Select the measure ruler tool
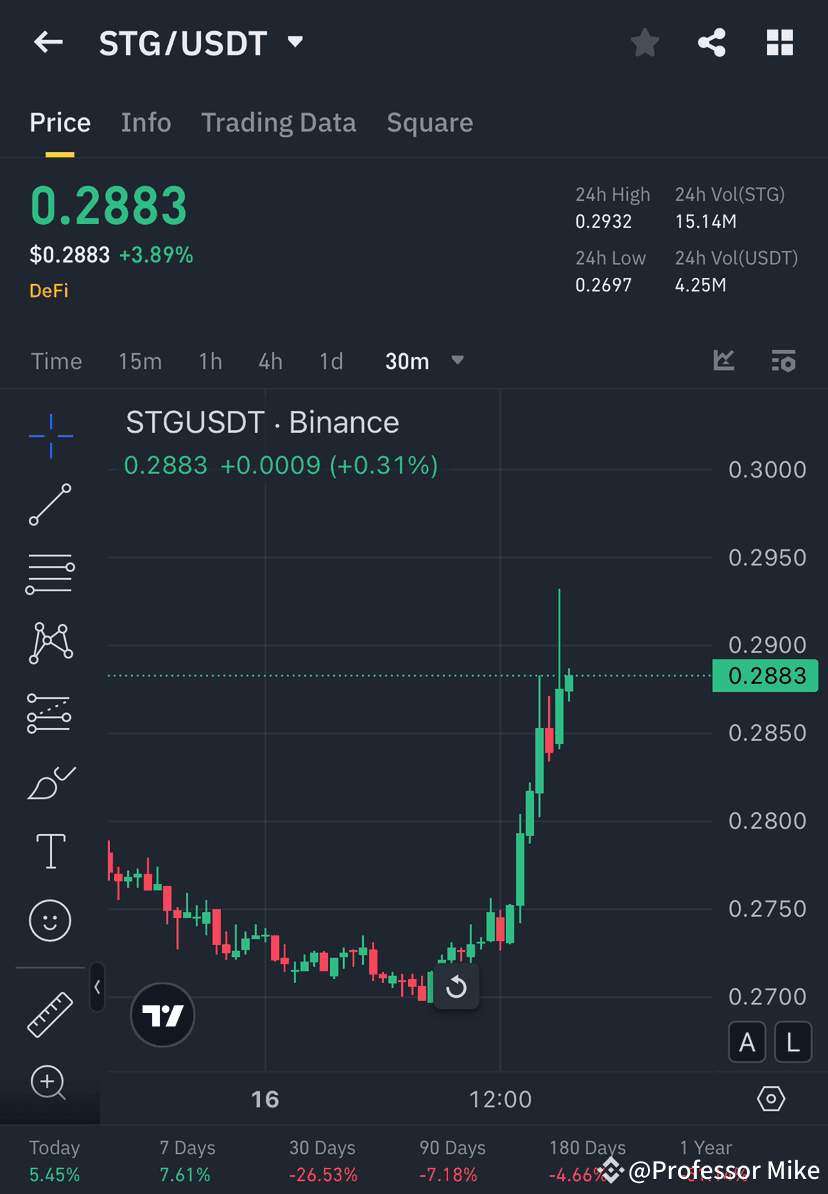This screenshot has width=828, height=1194. (50, 1013)
